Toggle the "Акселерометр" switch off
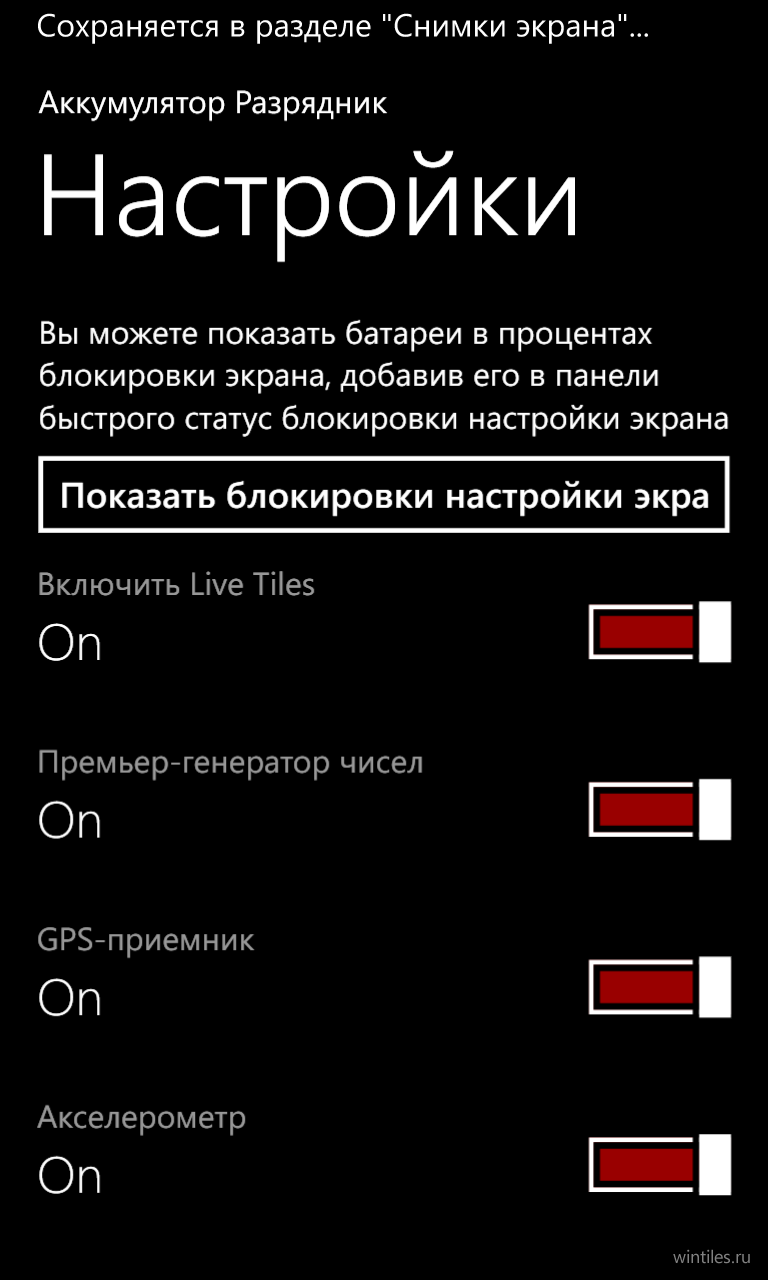The width and height of the screenshot is (768, 1280). click(660, 1165)
